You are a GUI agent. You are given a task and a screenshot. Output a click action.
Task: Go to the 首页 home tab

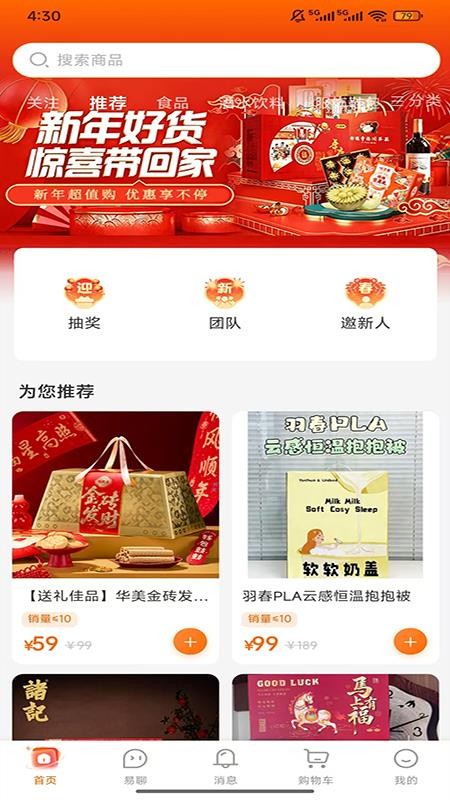[45, 766]
